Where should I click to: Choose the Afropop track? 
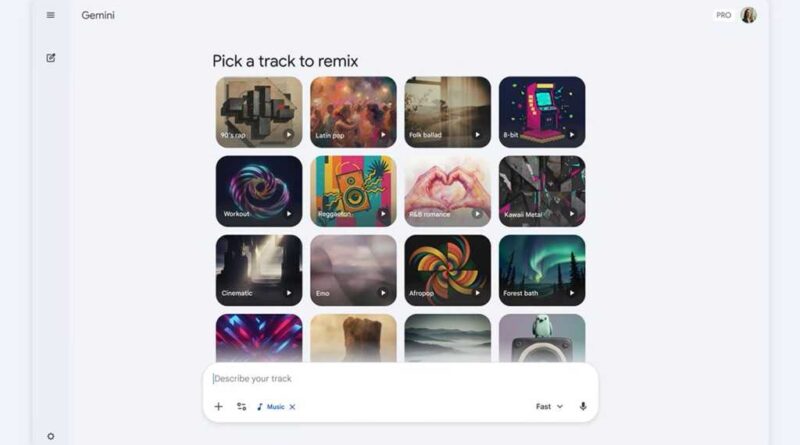pos(447,270)
